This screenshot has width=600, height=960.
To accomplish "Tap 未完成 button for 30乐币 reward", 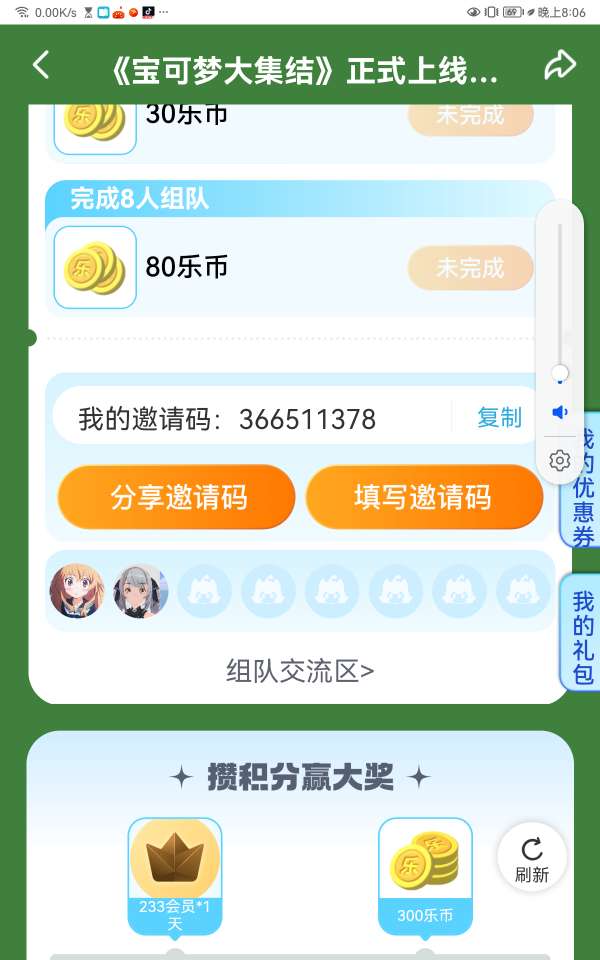I will pos(470,117).
